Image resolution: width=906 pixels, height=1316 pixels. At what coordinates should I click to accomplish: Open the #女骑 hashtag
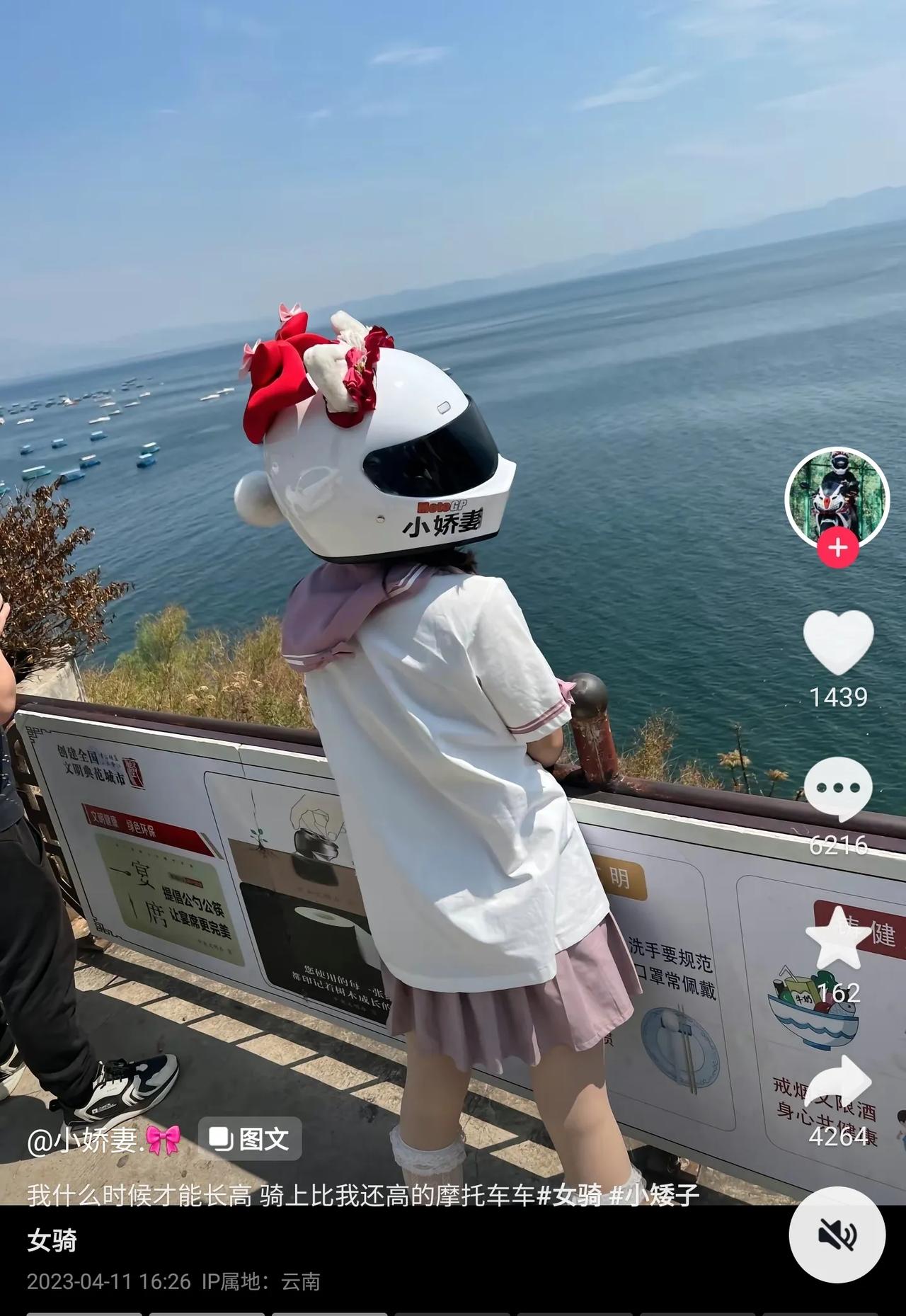click(569, 1196)
